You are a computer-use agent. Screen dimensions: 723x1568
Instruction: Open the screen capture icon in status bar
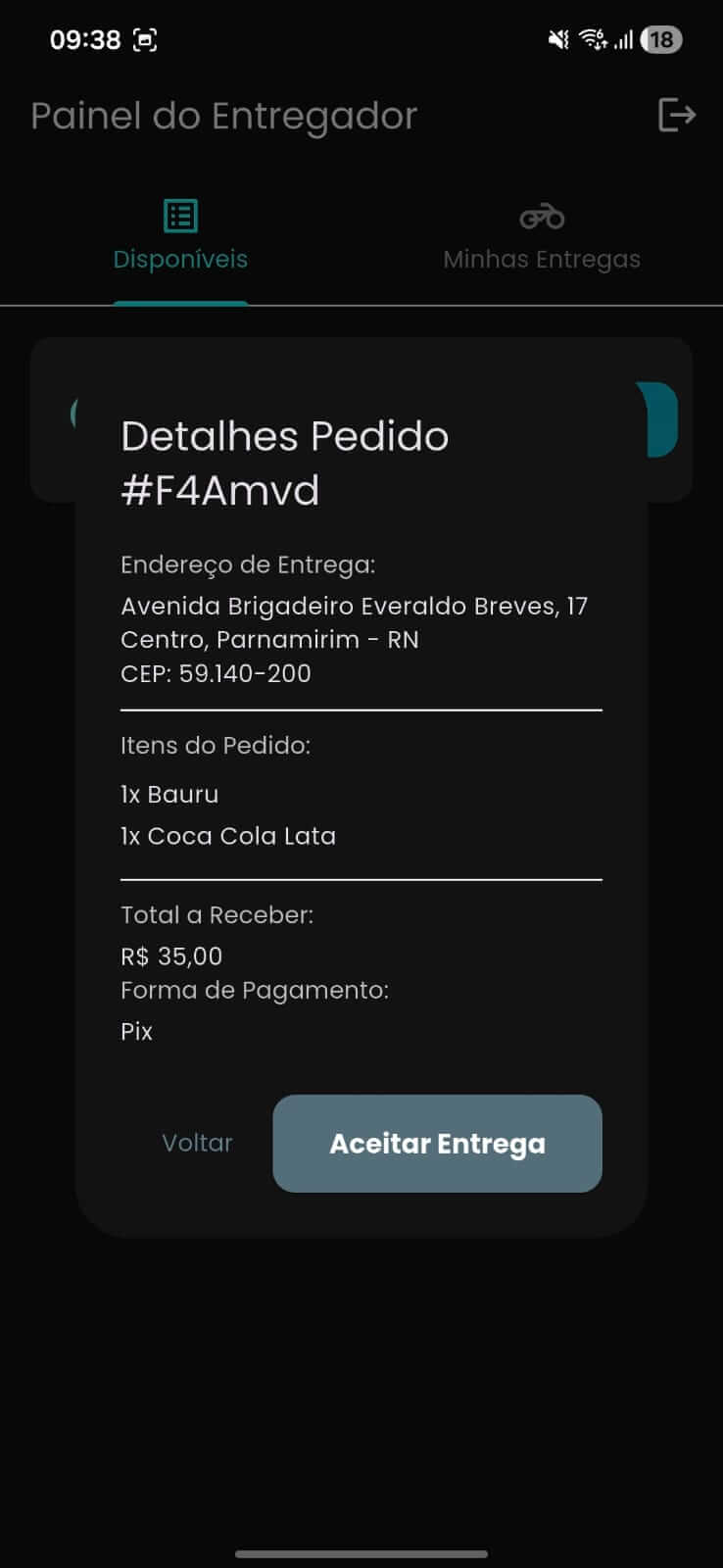pos(145,39)
